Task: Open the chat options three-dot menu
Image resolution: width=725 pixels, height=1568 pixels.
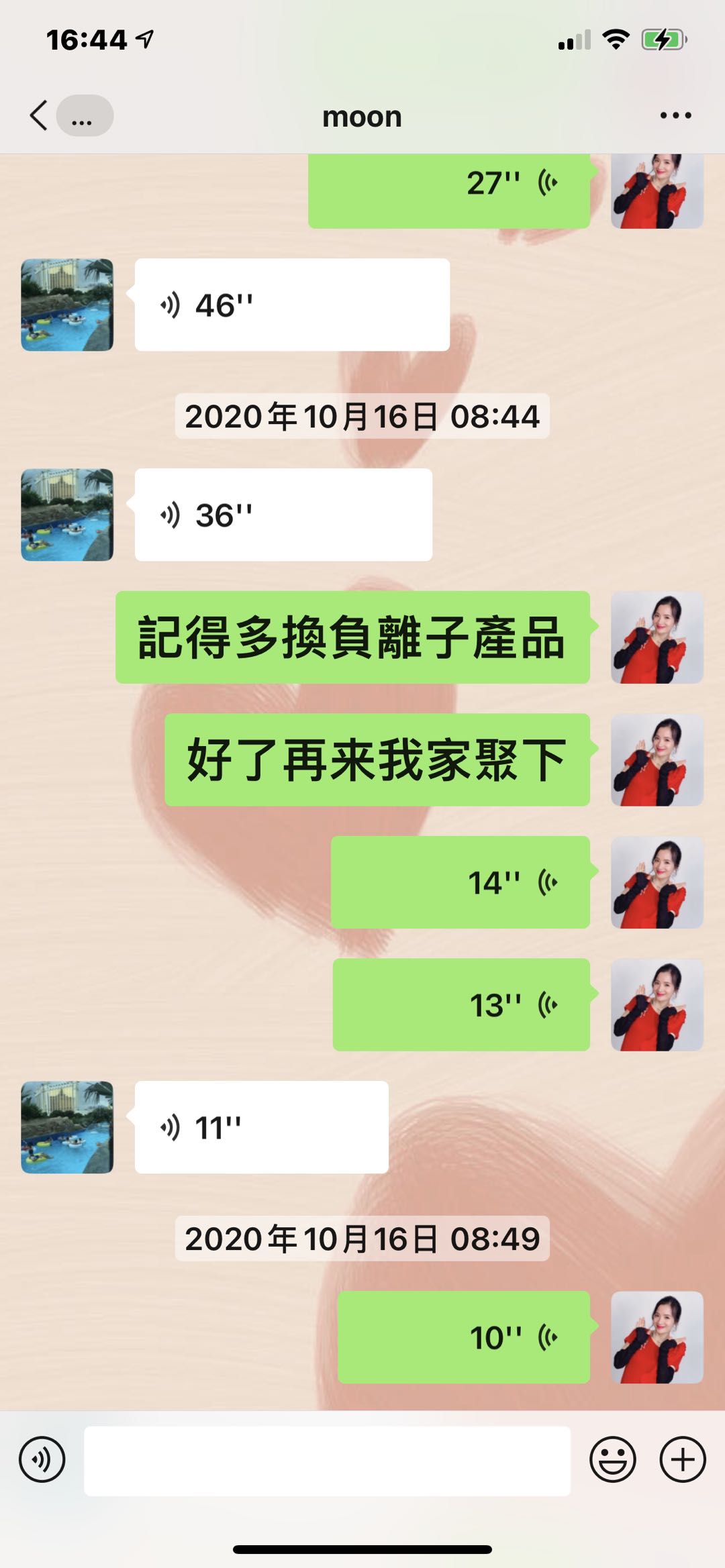Action: (x=675, y=115)
